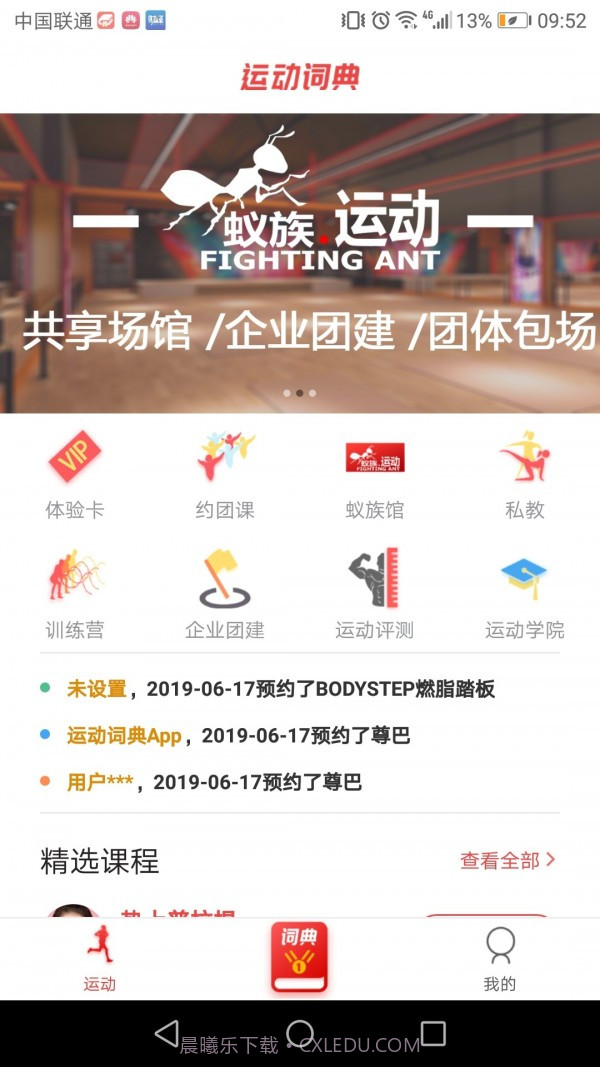600x1067 pixels.
Task: Open the center 词典 dictionary tab
Action: click(x=299, y=957)
